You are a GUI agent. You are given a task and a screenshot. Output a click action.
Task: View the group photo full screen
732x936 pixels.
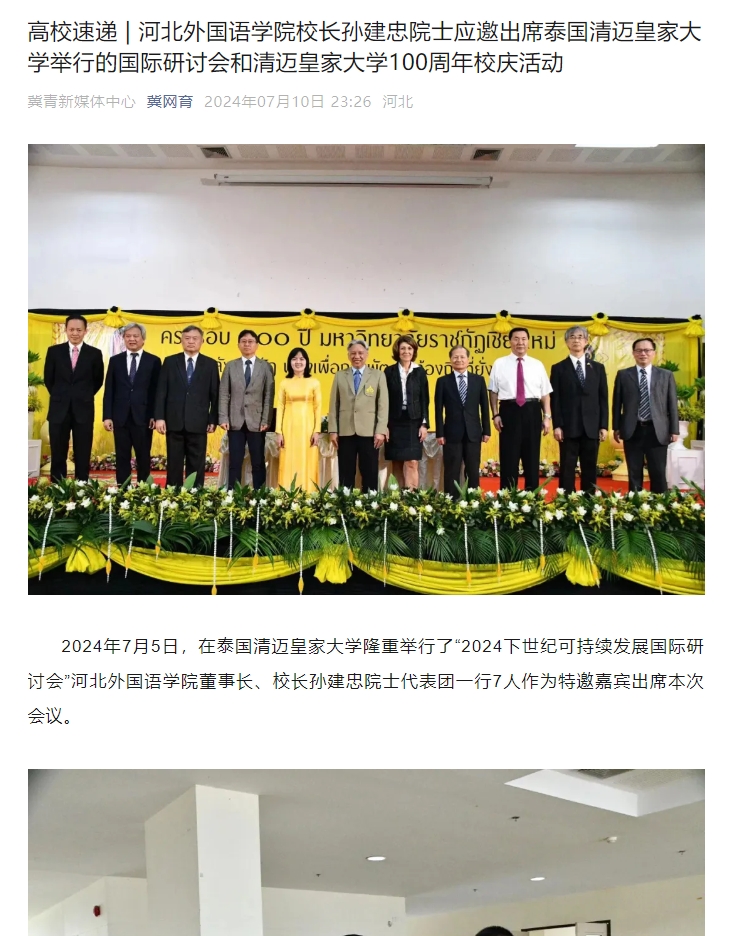(366, 369)
